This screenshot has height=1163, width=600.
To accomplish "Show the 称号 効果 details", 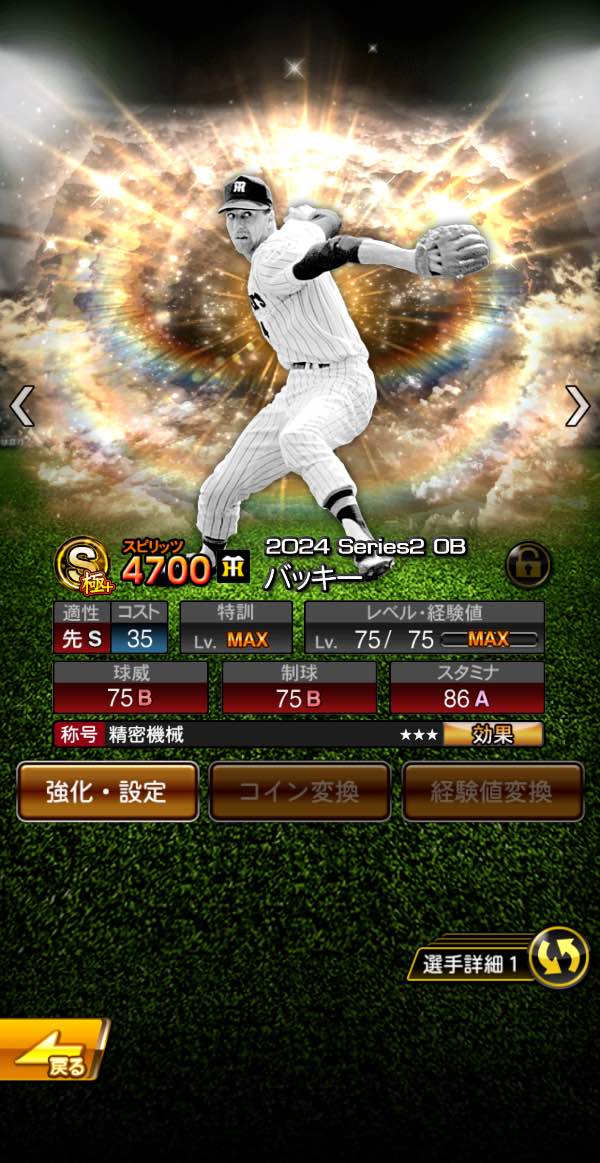I will [493, 735].
